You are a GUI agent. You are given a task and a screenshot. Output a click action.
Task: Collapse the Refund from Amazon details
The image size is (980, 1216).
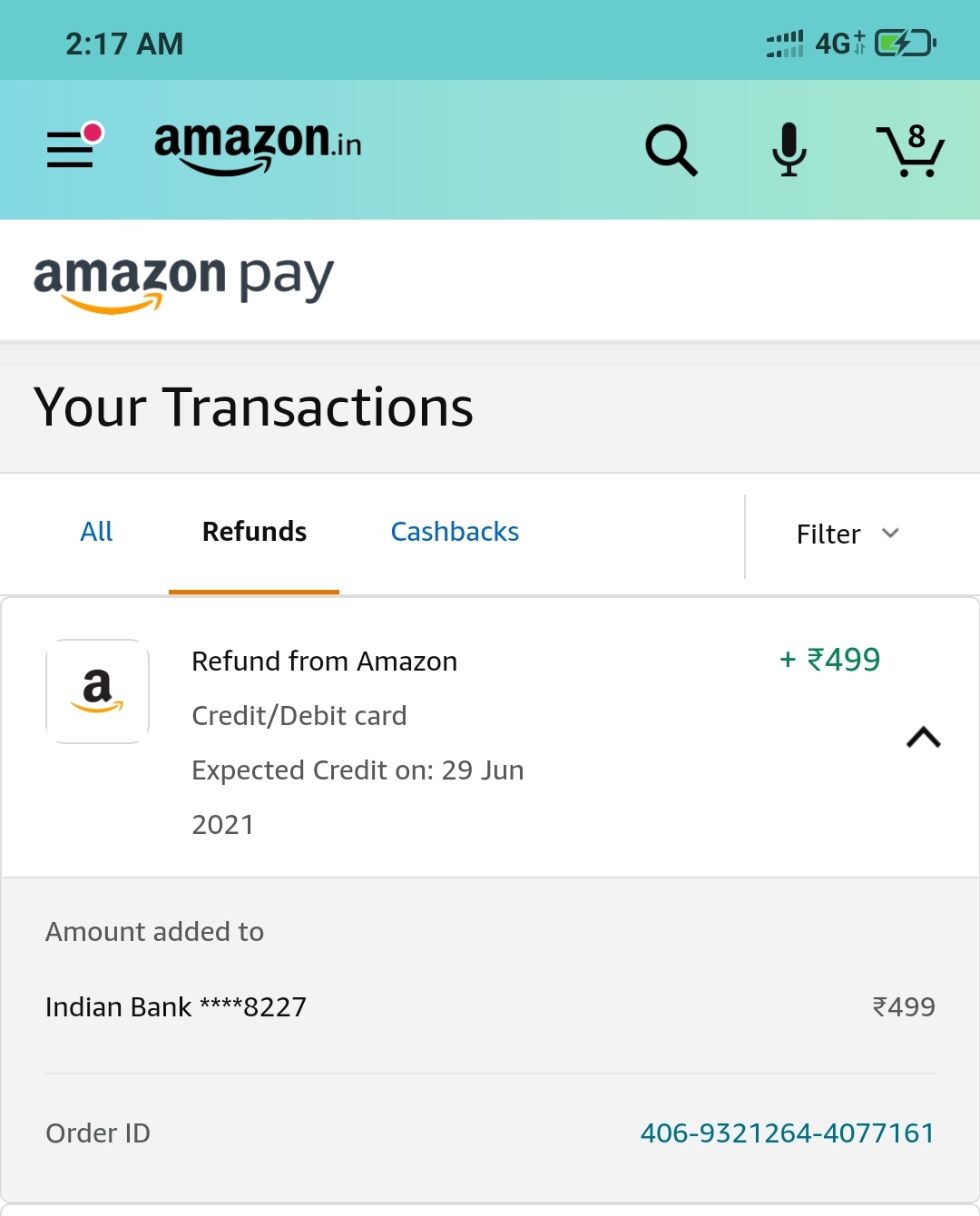pos(923,737)
